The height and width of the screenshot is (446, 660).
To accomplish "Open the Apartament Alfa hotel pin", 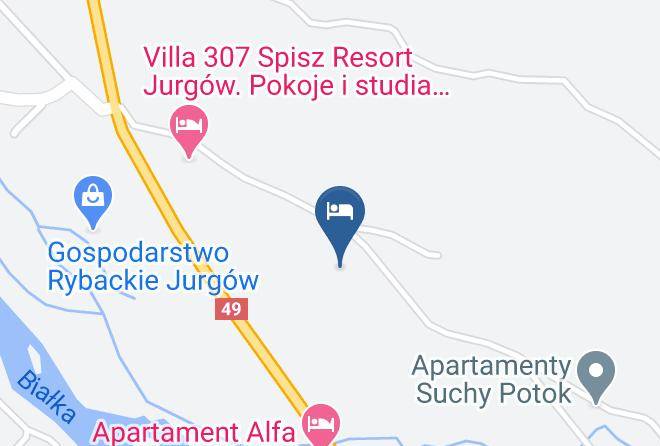I will coord(321,424).
